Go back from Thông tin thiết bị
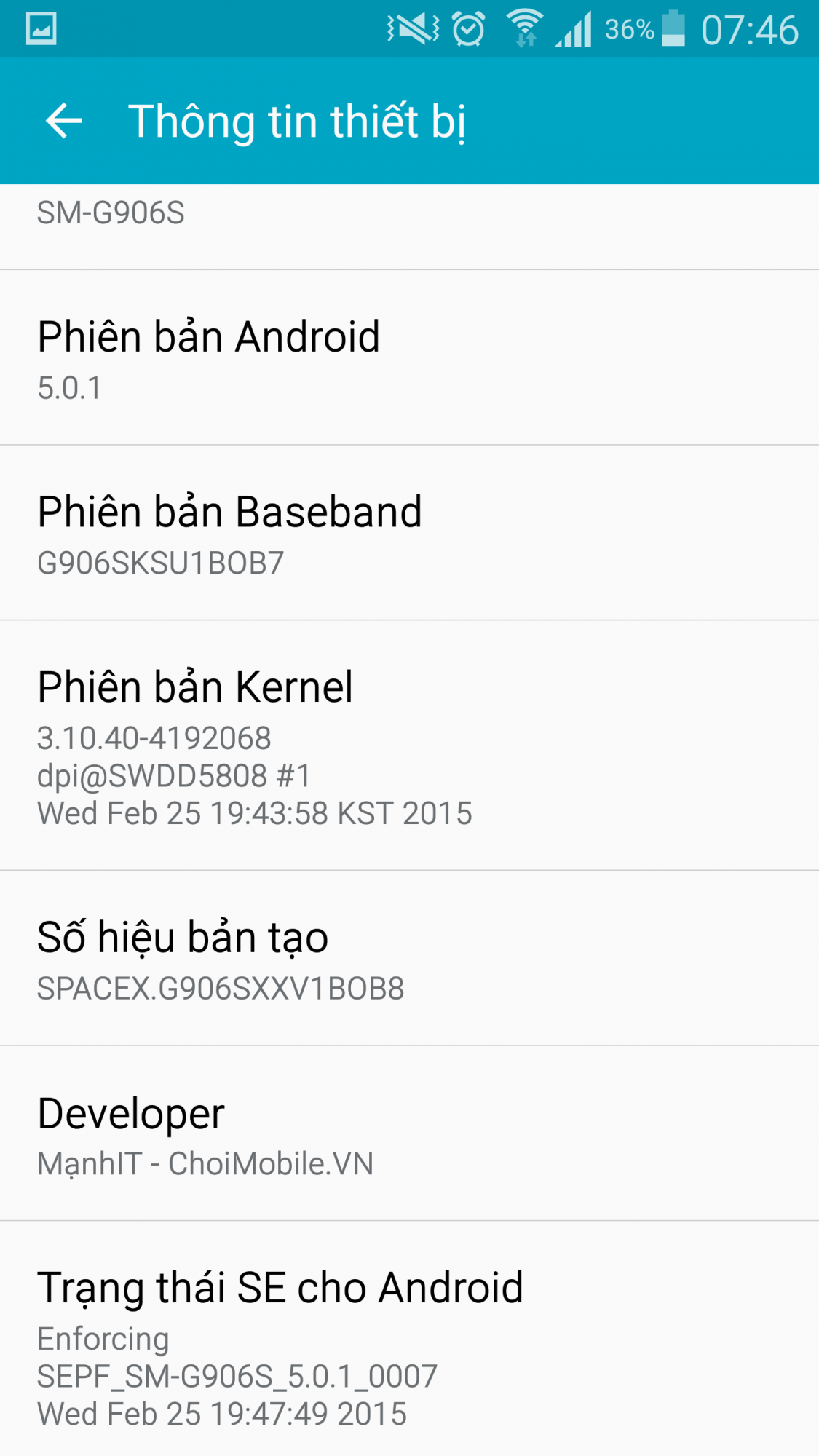 64,121
